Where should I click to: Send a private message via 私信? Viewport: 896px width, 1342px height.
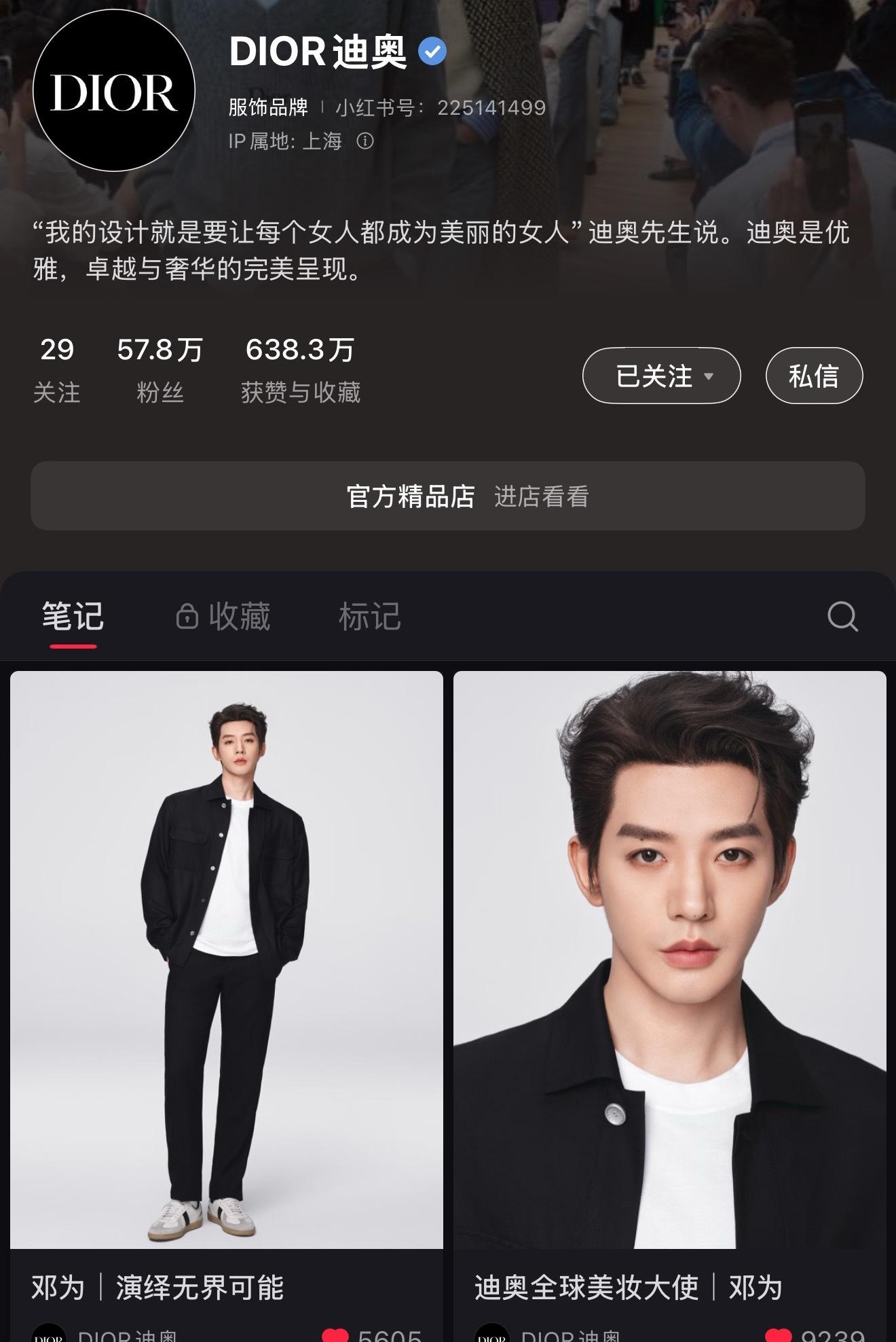pyautogui.click(x=813, y=376)
